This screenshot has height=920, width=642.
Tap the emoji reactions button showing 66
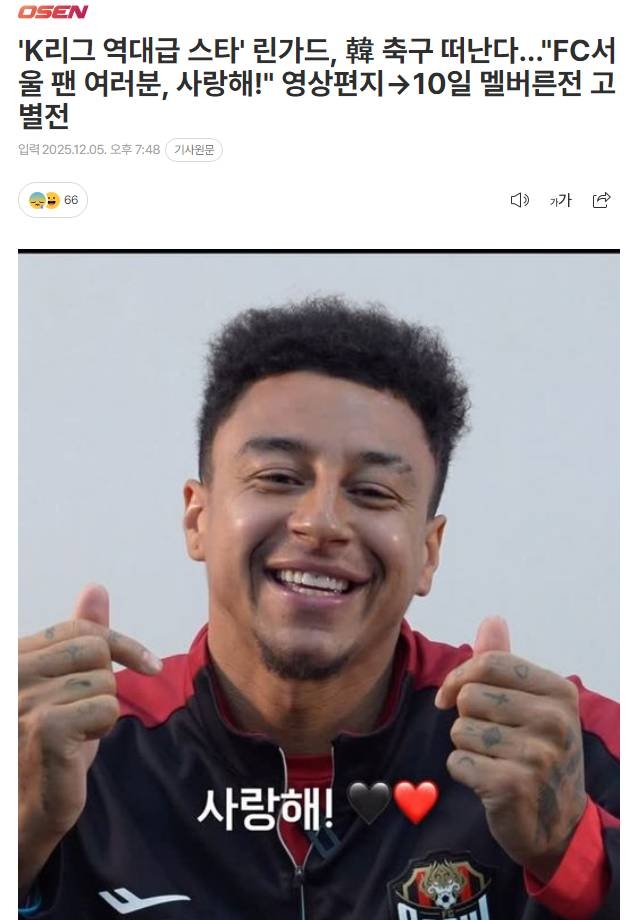point(53,200)
